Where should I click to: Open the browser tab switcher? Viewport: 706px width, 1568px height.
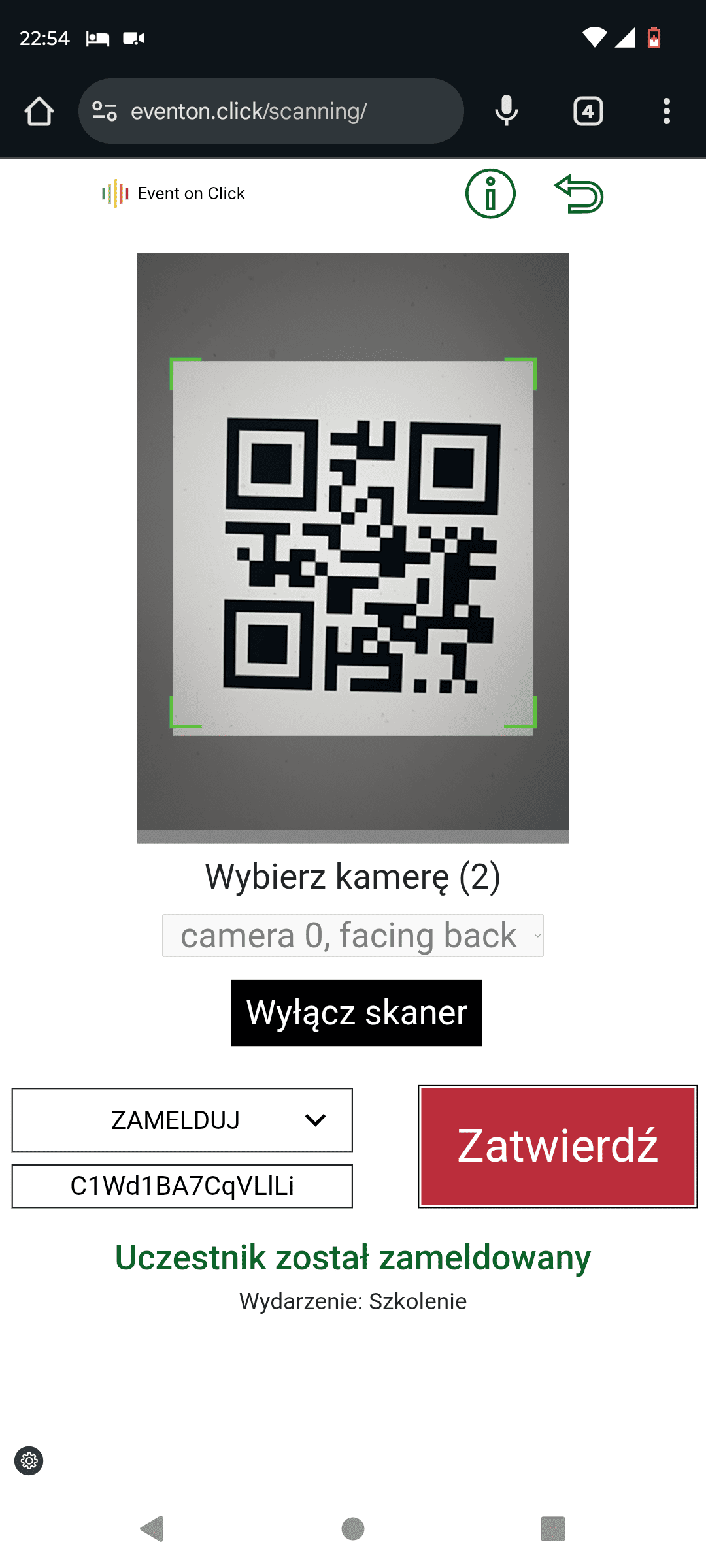click(x=588, y=111)
